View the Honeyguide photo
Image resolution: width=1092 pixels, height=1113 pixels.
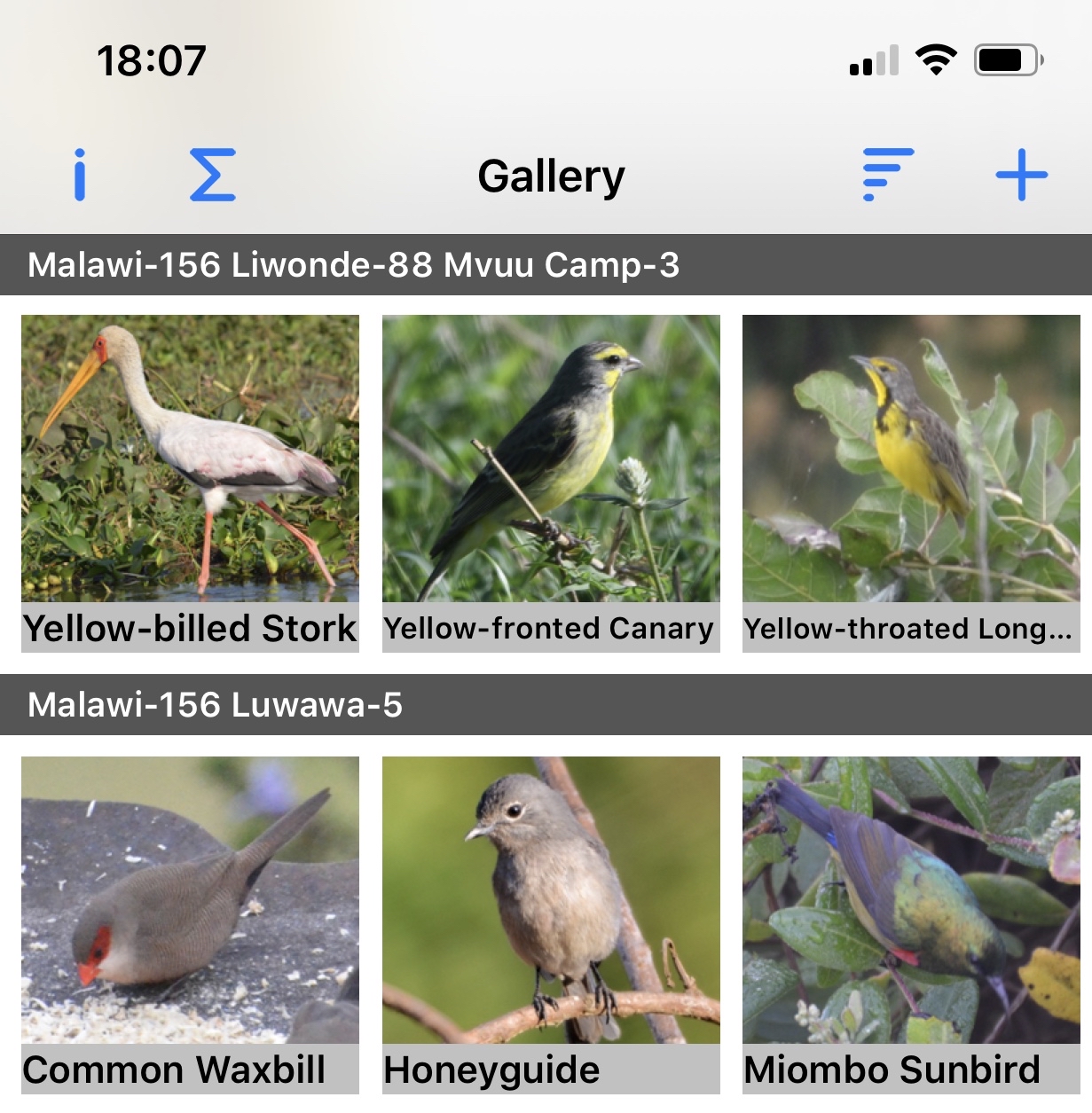click(x=551, y=900)
